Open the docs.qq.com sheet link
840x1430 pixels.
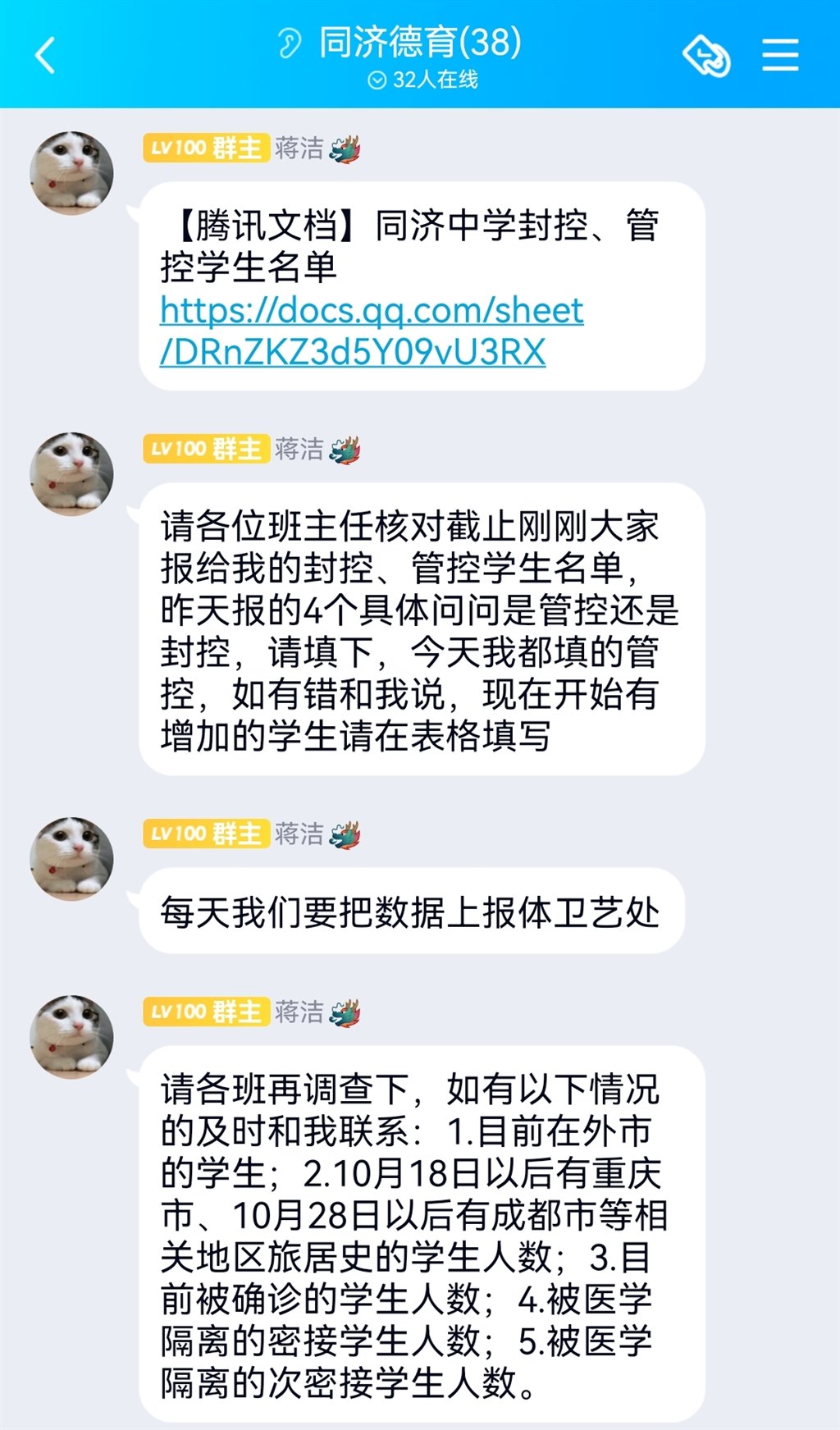[371, 331]
